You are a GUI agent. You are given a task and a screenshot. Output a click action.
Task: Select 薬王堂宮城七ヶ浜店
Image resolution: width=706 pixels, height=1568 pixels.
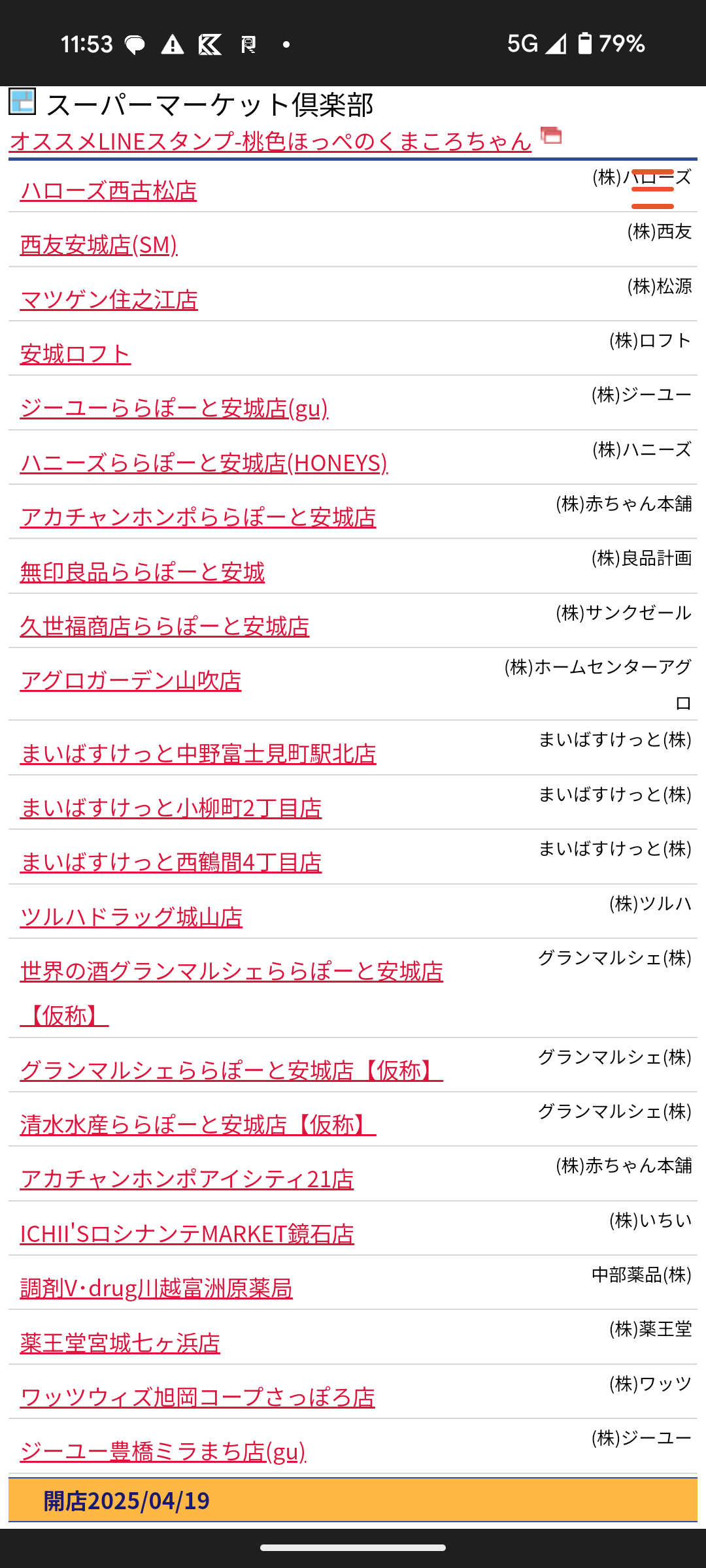click(120, 1344)
